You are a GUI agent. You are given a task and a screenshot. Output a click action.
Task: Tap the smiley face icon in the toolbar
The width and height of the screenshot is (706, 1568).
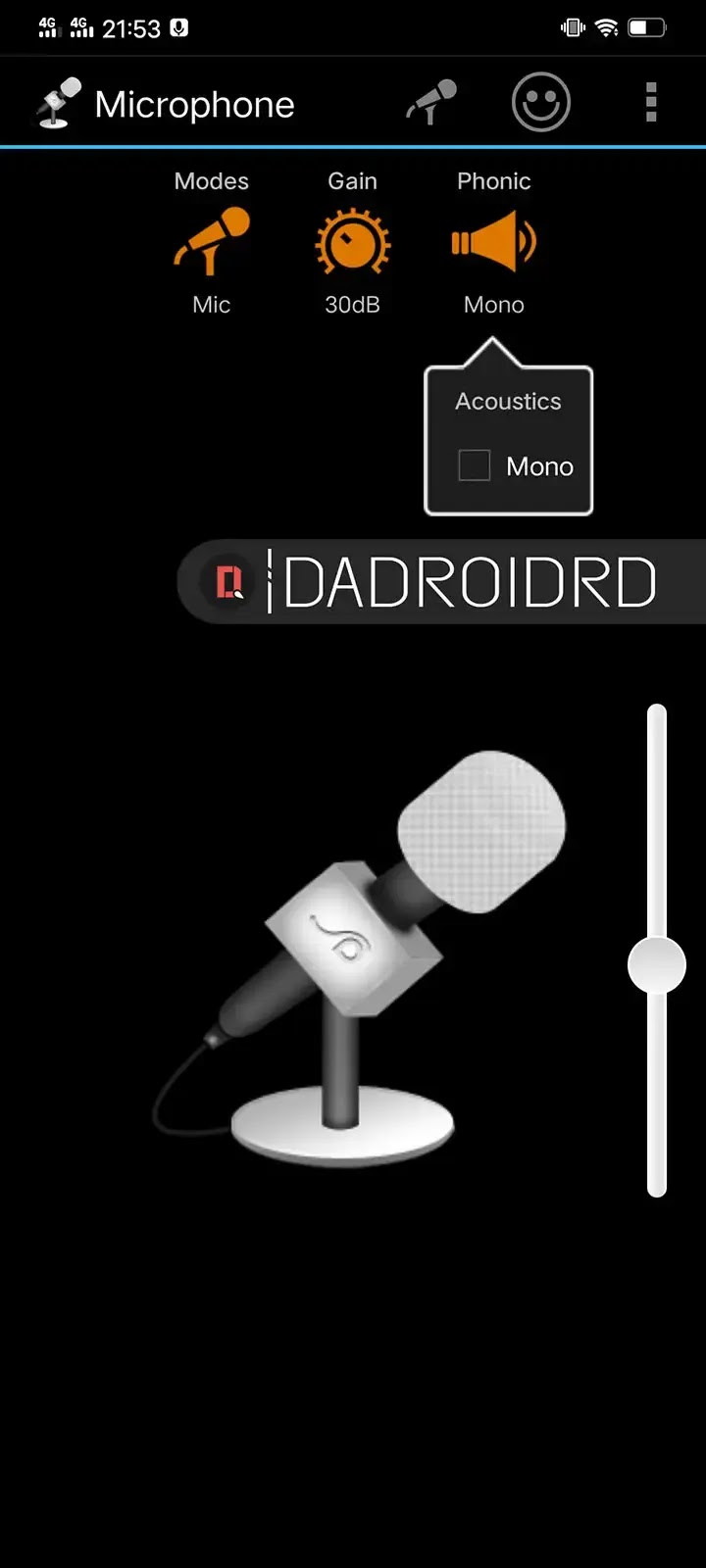[x=542, y=102]
